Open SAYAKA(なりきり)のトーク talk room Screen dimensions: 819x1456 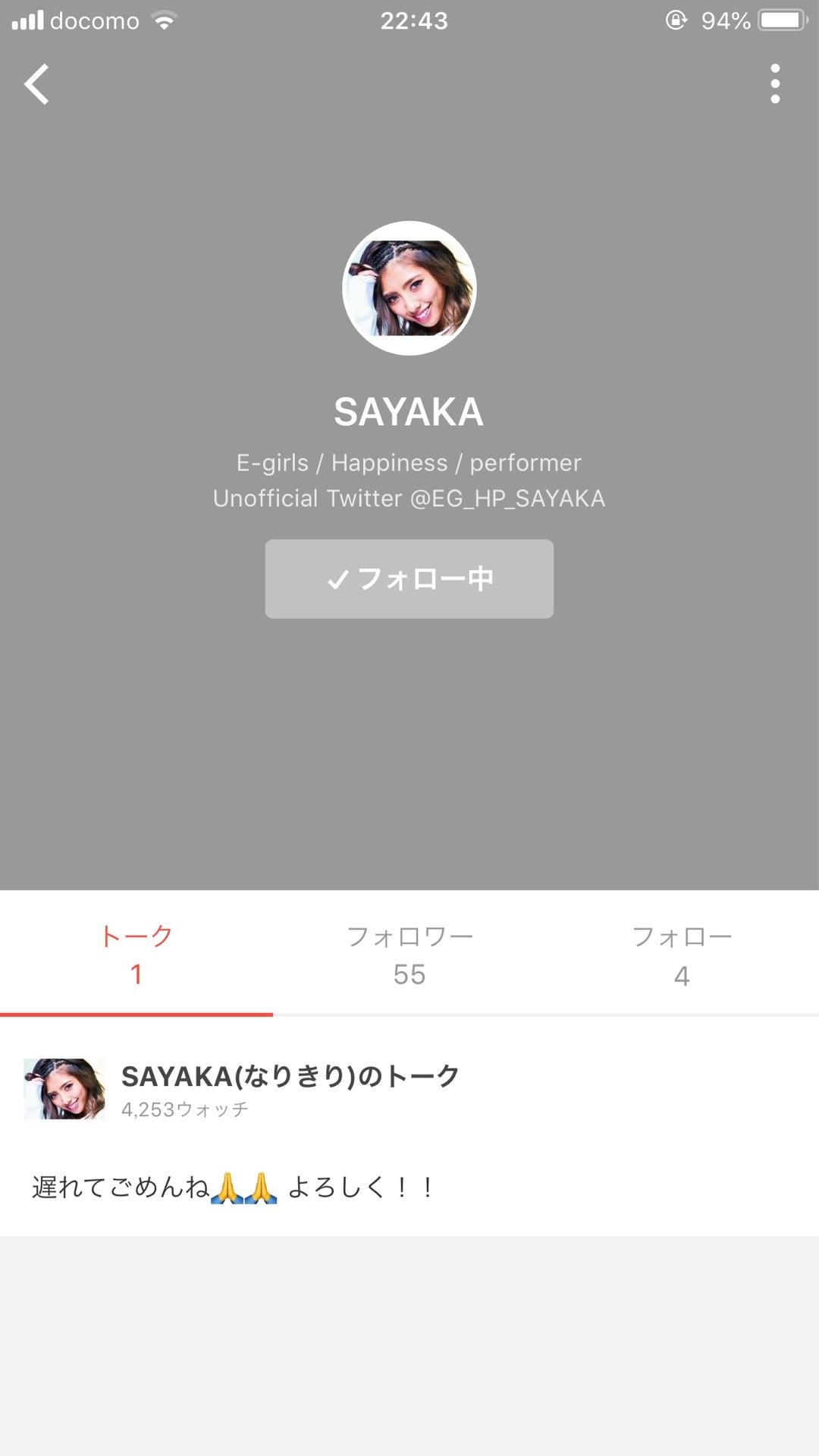(x=290, y=1077)
